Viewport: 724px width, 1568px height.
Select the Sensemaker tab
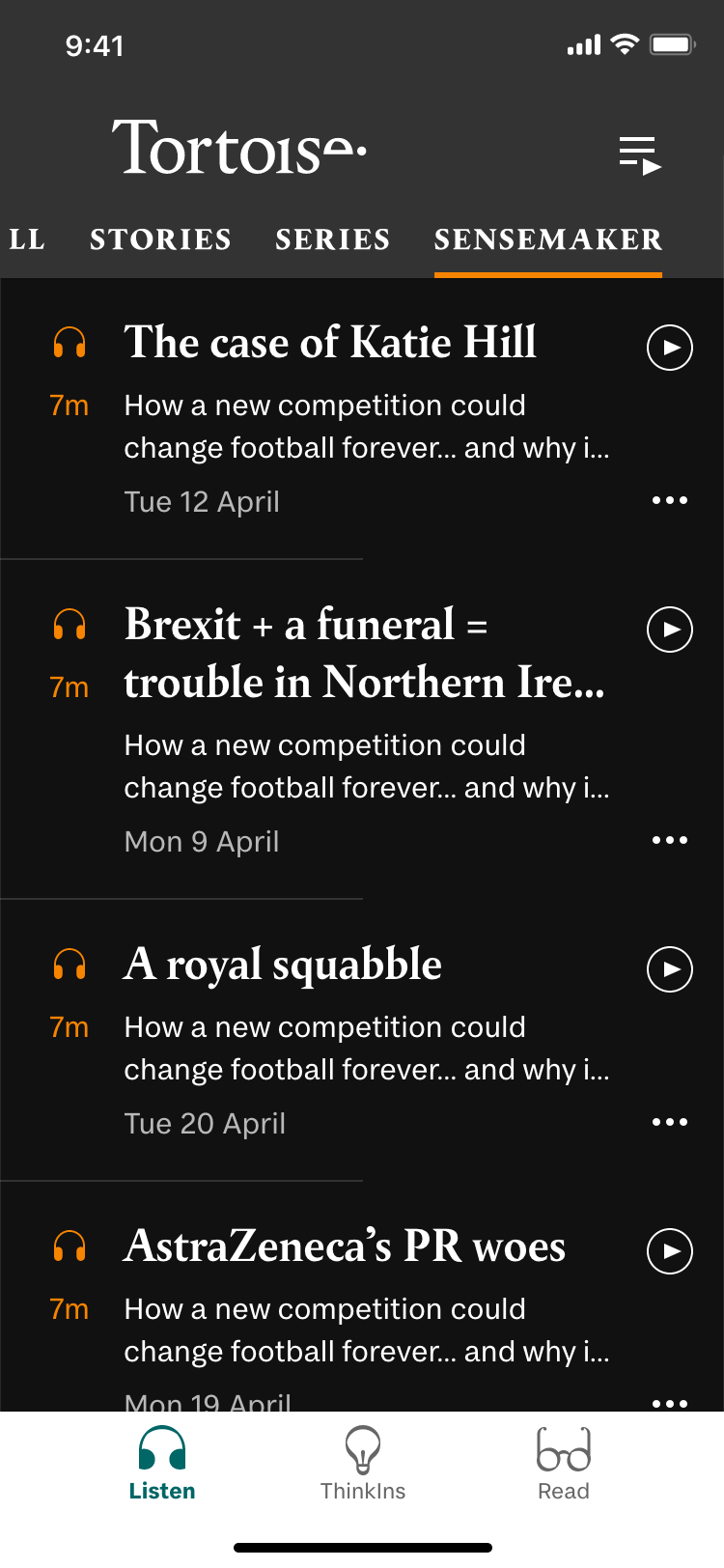pos(547,239)
